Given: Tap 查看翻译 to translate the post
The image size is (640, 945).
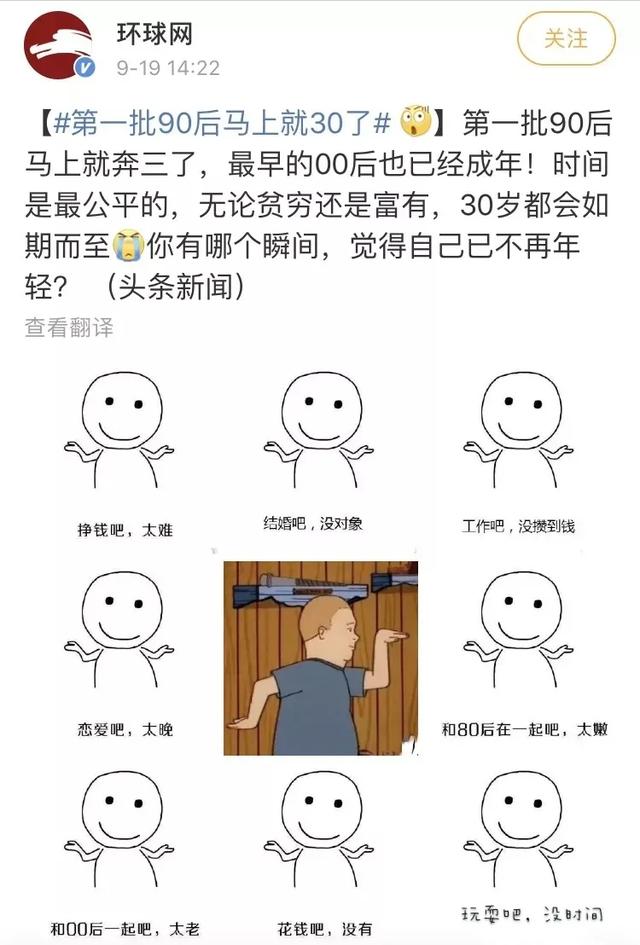Looking at the screenshot, I should click(x=69, y=327).
